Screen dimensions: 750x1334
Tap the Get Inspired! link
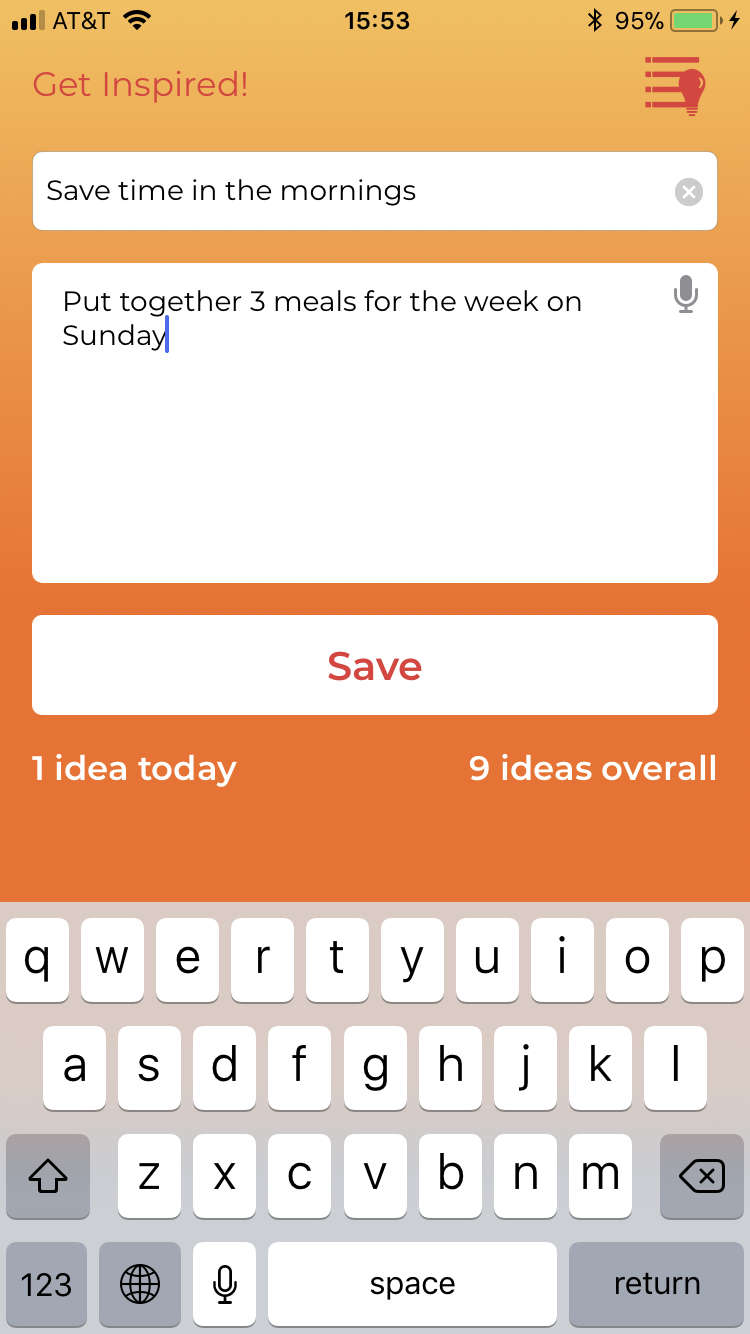pyautogui.click(x=140, y=85)
